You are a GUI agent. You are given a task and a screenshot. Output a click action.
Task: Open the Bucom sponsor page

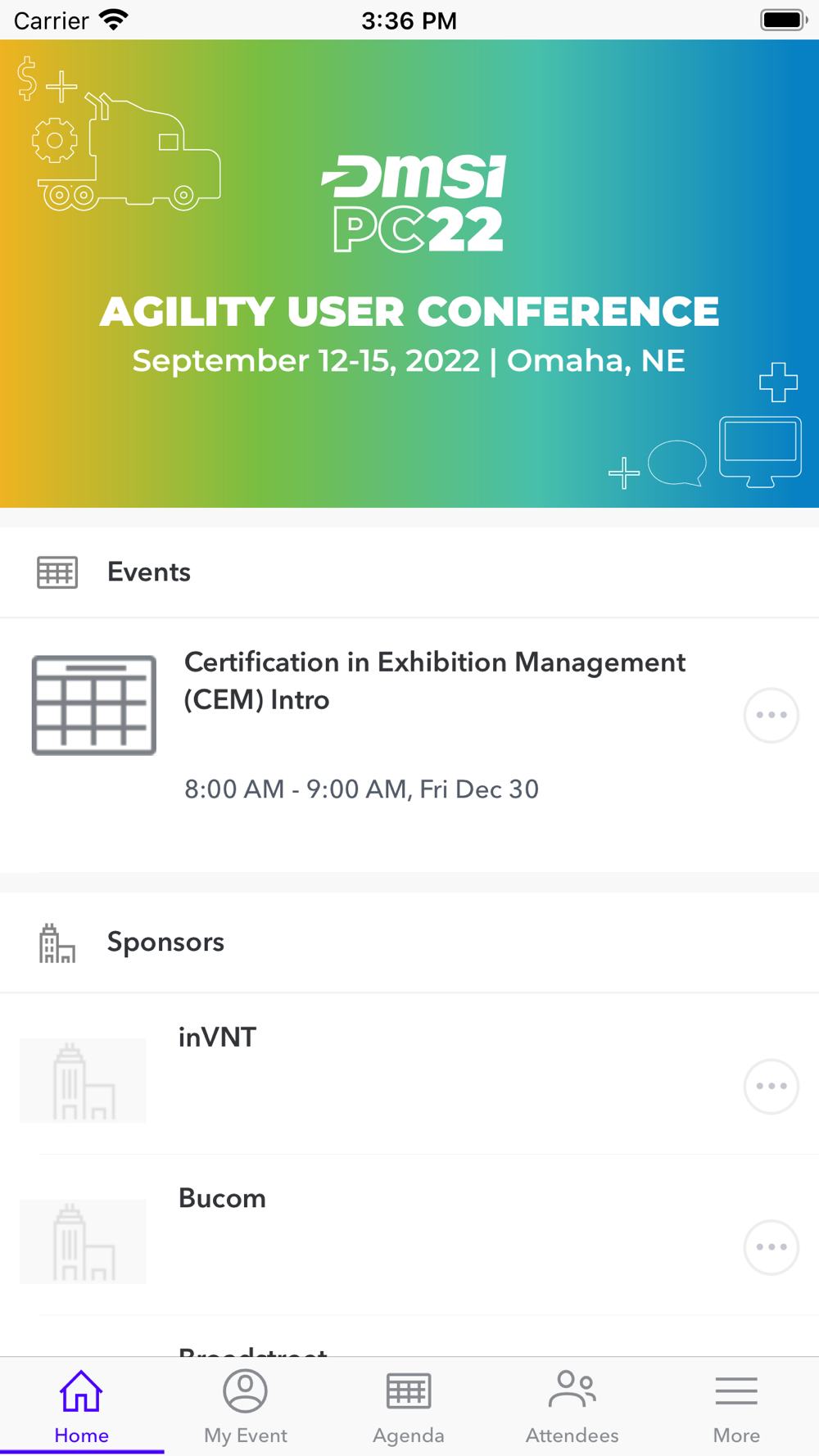pyautogui.click(x=223, y=1199)
